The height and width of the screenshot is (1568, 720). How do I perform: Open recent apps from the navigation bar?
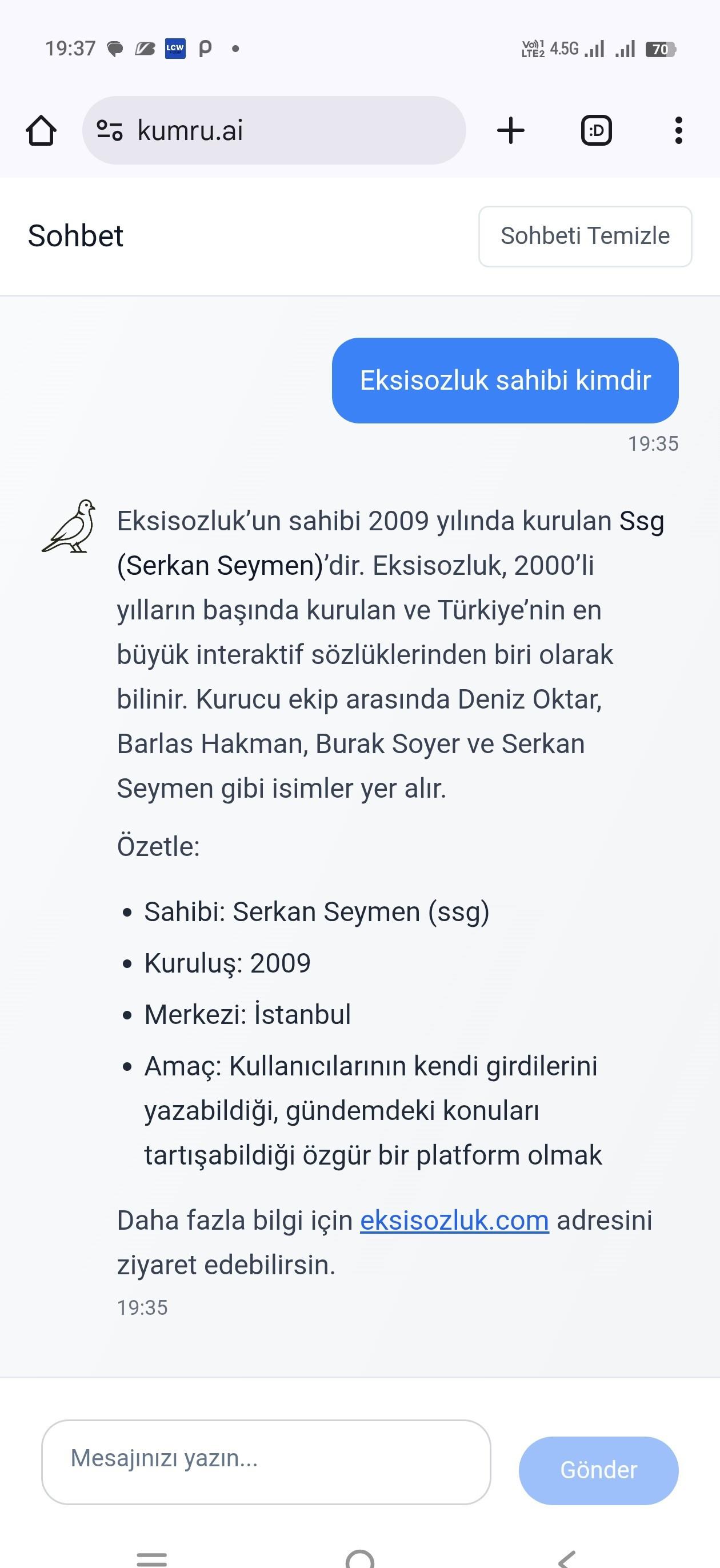click(x=151, y=1558)
